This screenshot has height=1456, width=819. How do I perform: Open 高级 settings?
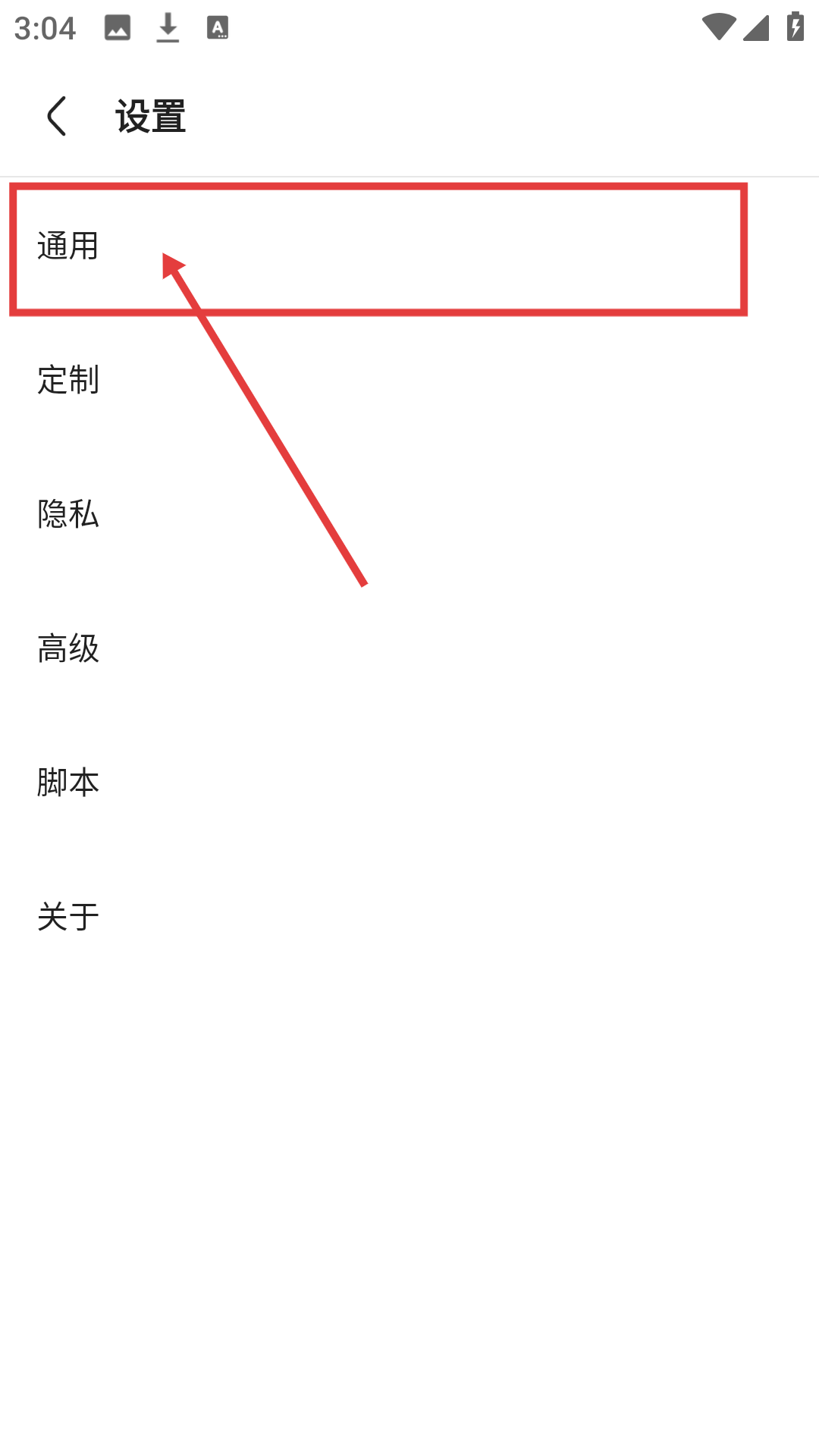pos(68,648)
